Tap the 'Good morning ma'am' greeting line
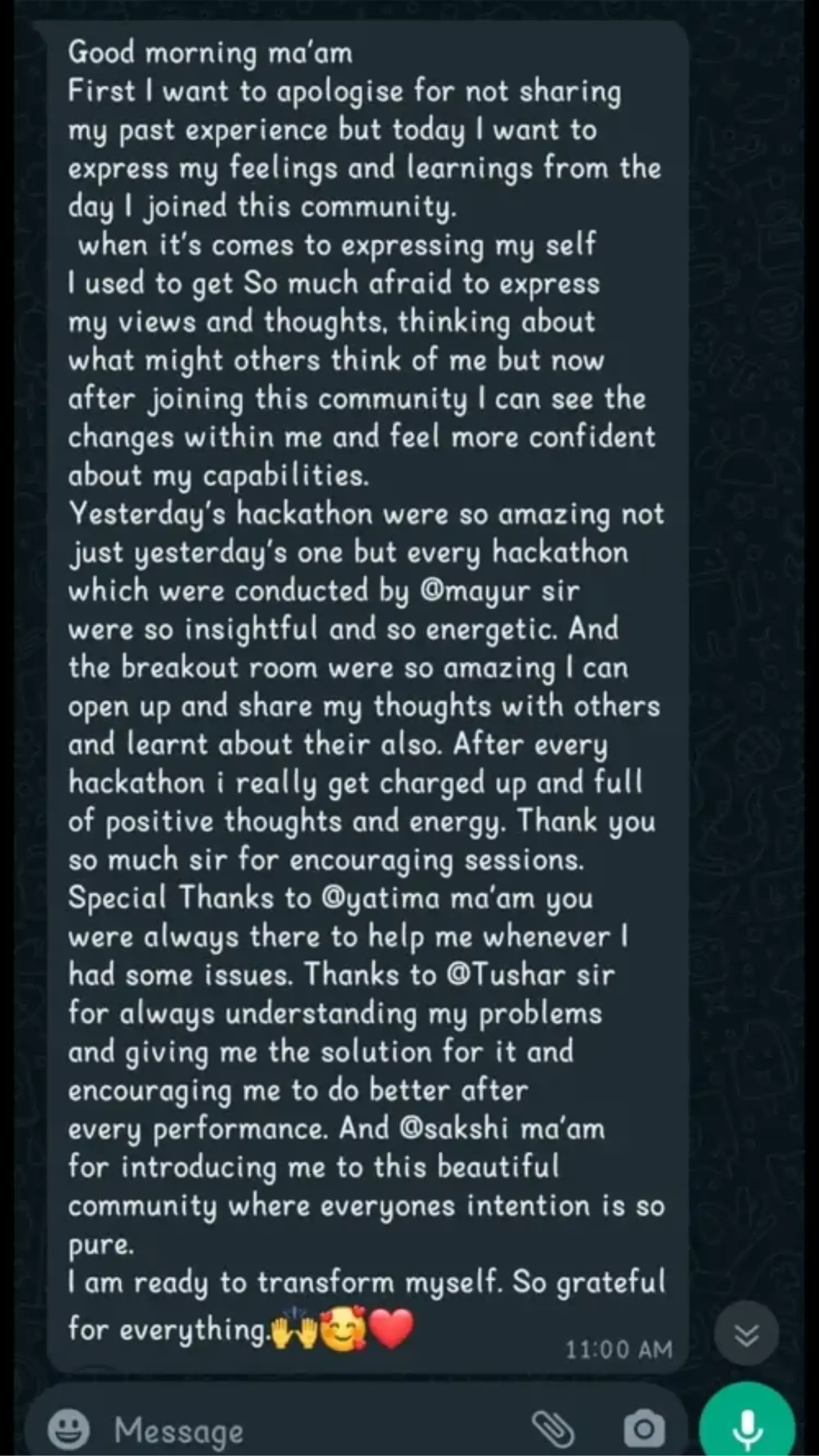This screenshot has height=1456, width=819. tap(210, 52)
